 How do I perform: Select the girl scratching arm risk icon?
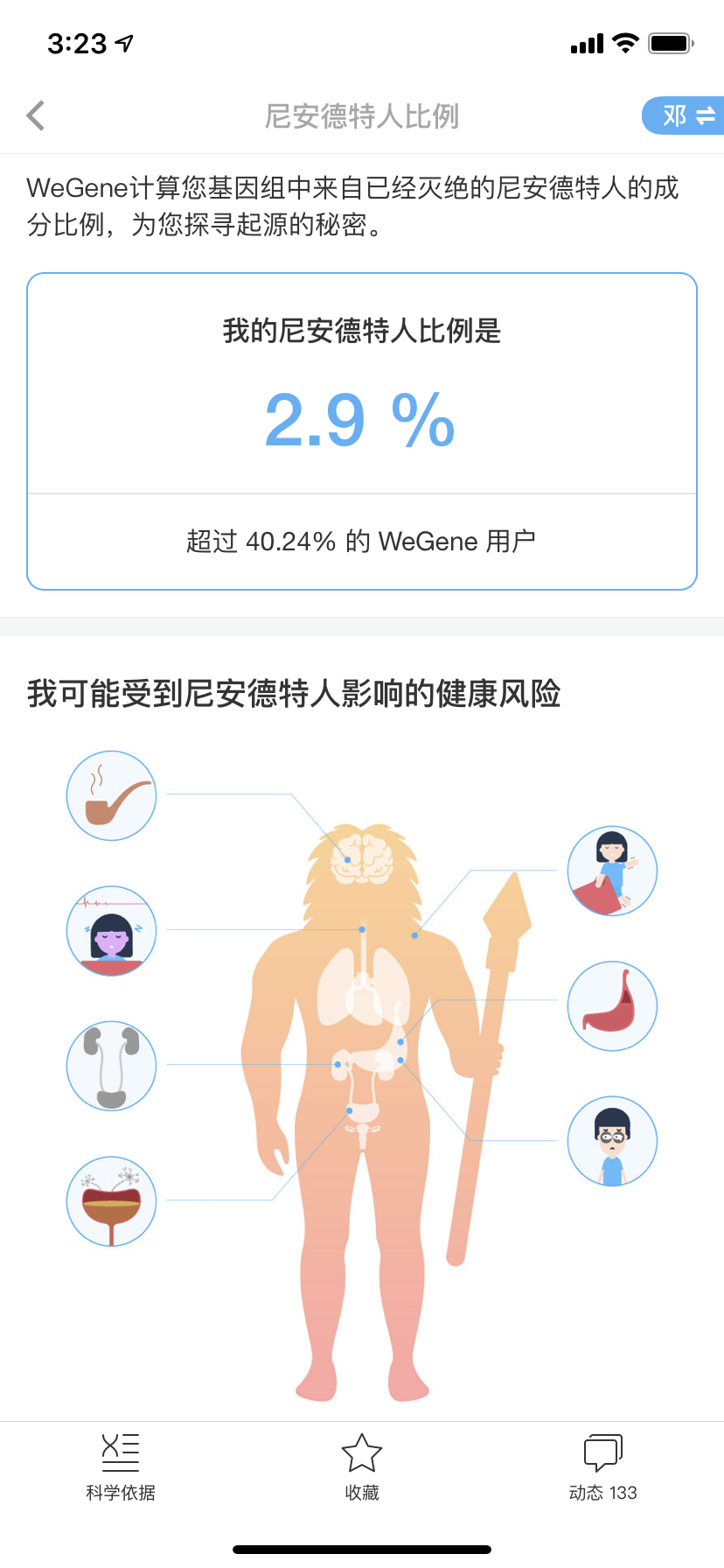[612, 871]
